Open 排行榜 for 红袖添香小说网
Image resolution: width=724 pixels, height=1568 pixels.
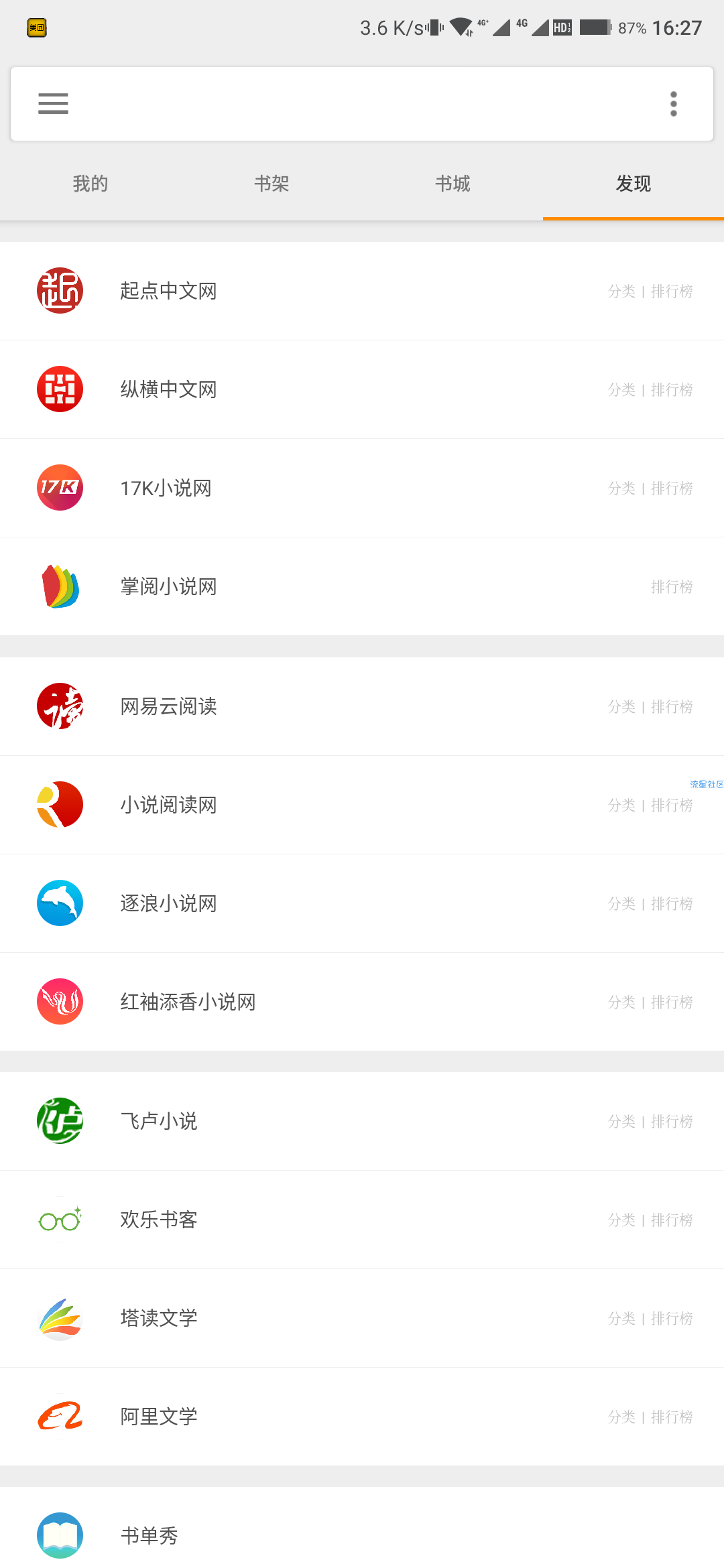pos(672,1002)
